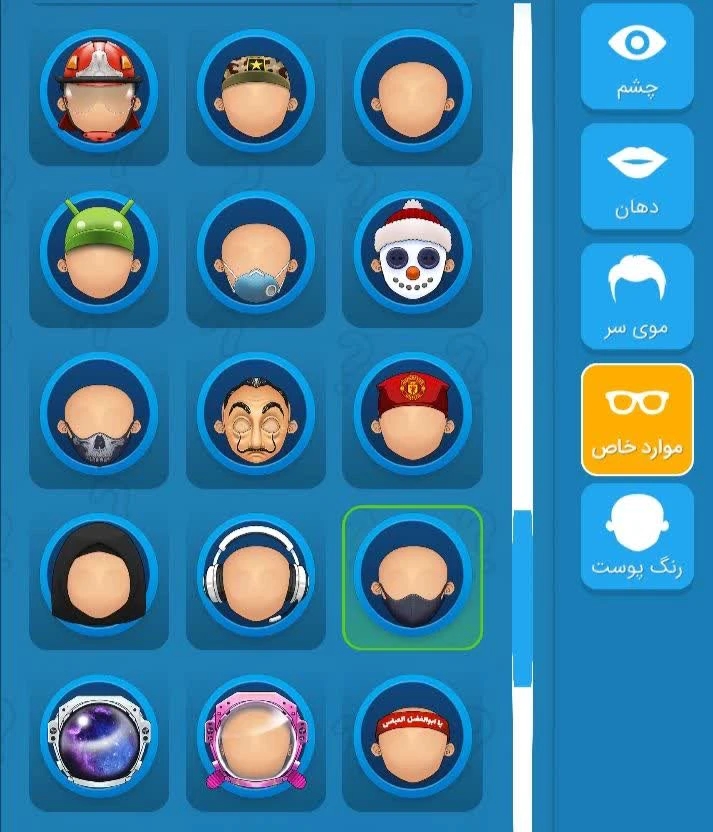This screenshot has width=713, height=832.
Task: Open special items (موارد خاص) tab
Action: (637, 419)
